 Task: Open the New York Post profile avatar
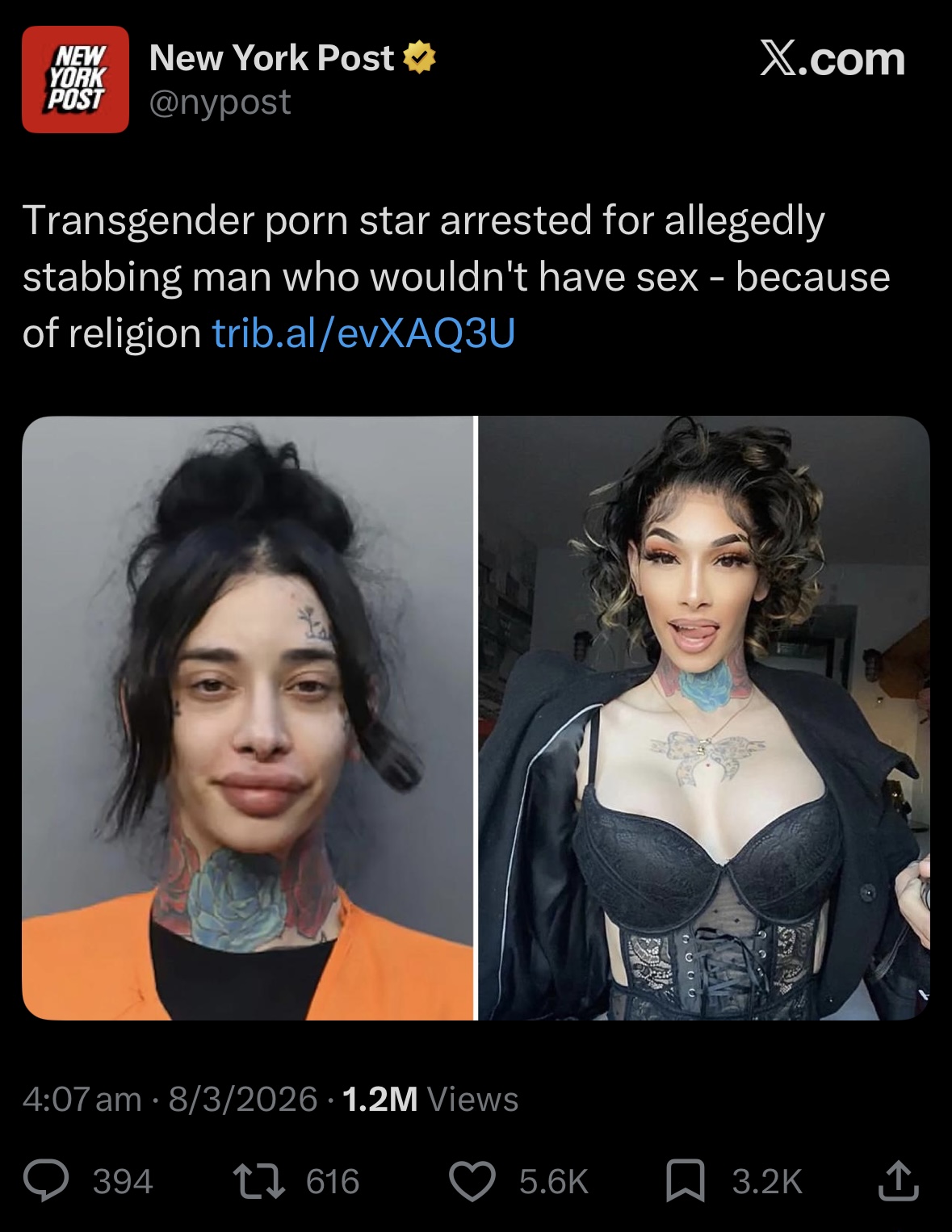(75, 79)
